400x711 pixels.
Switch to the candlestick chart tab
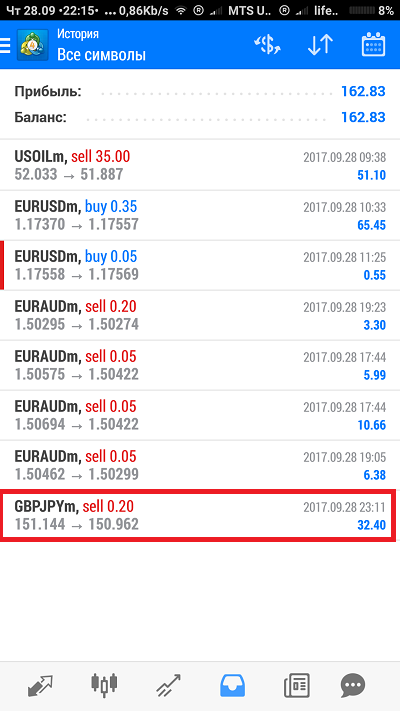tap(104, 685)
